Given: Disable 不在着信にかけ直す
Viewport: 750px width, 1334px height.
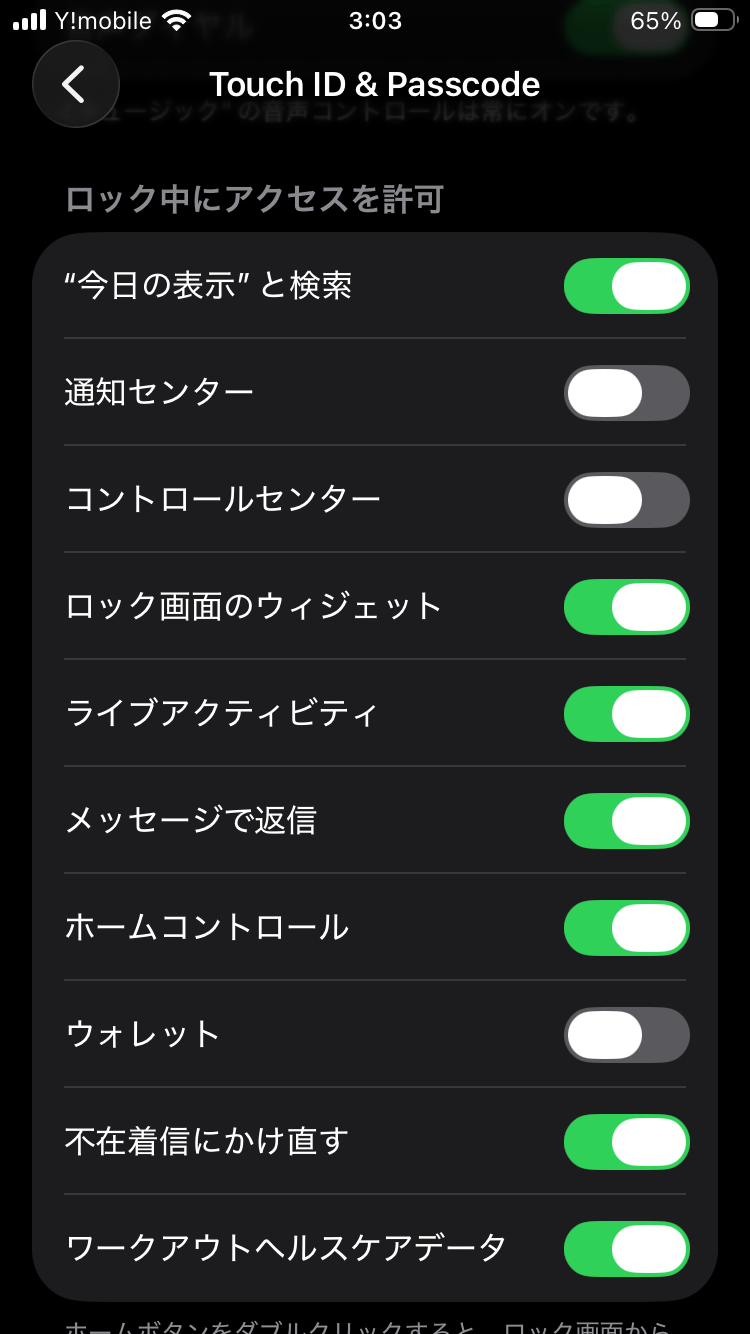Looking at the screenshot, I should (626, 1142).
